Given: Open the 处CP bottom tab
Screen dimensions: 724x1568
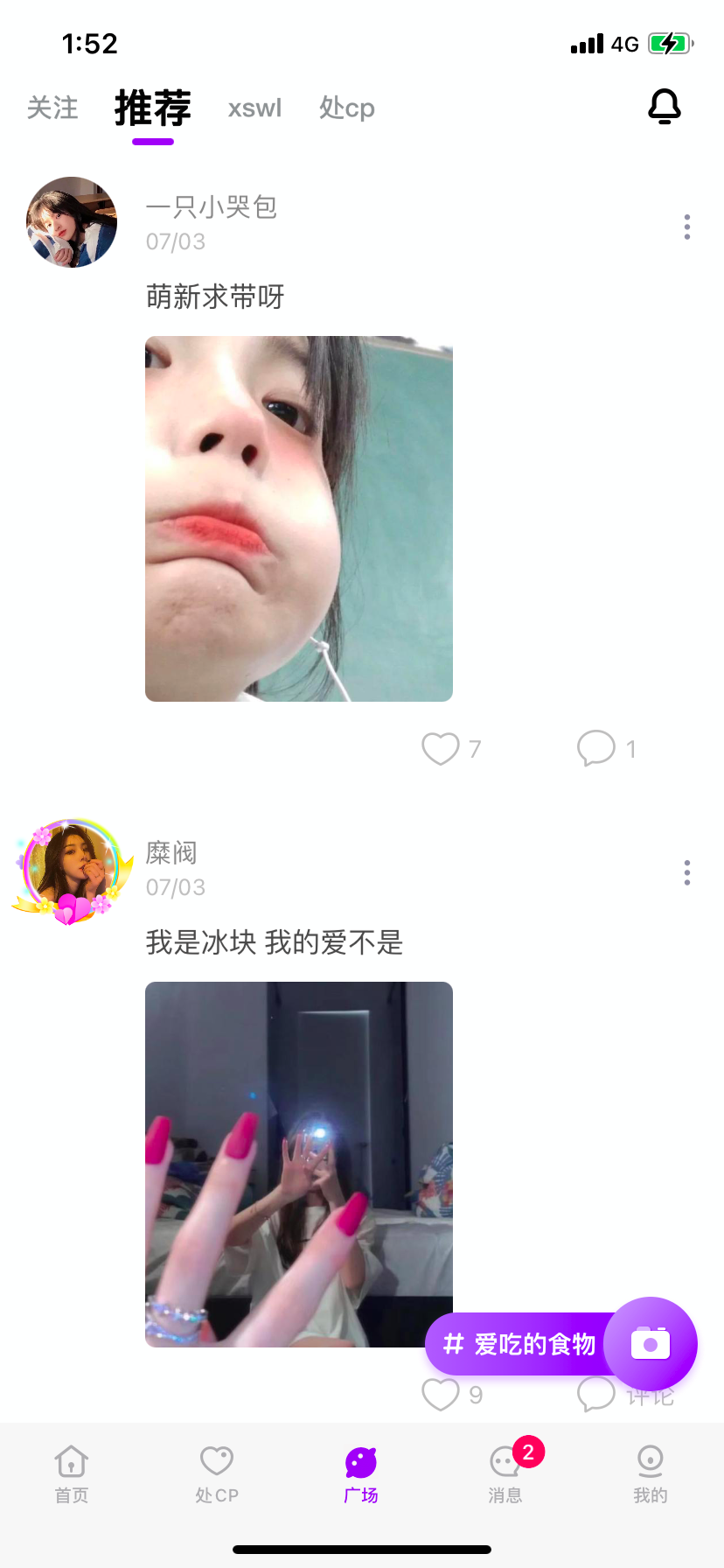Looking at the screenshot, I should [x=217, y=1473].
